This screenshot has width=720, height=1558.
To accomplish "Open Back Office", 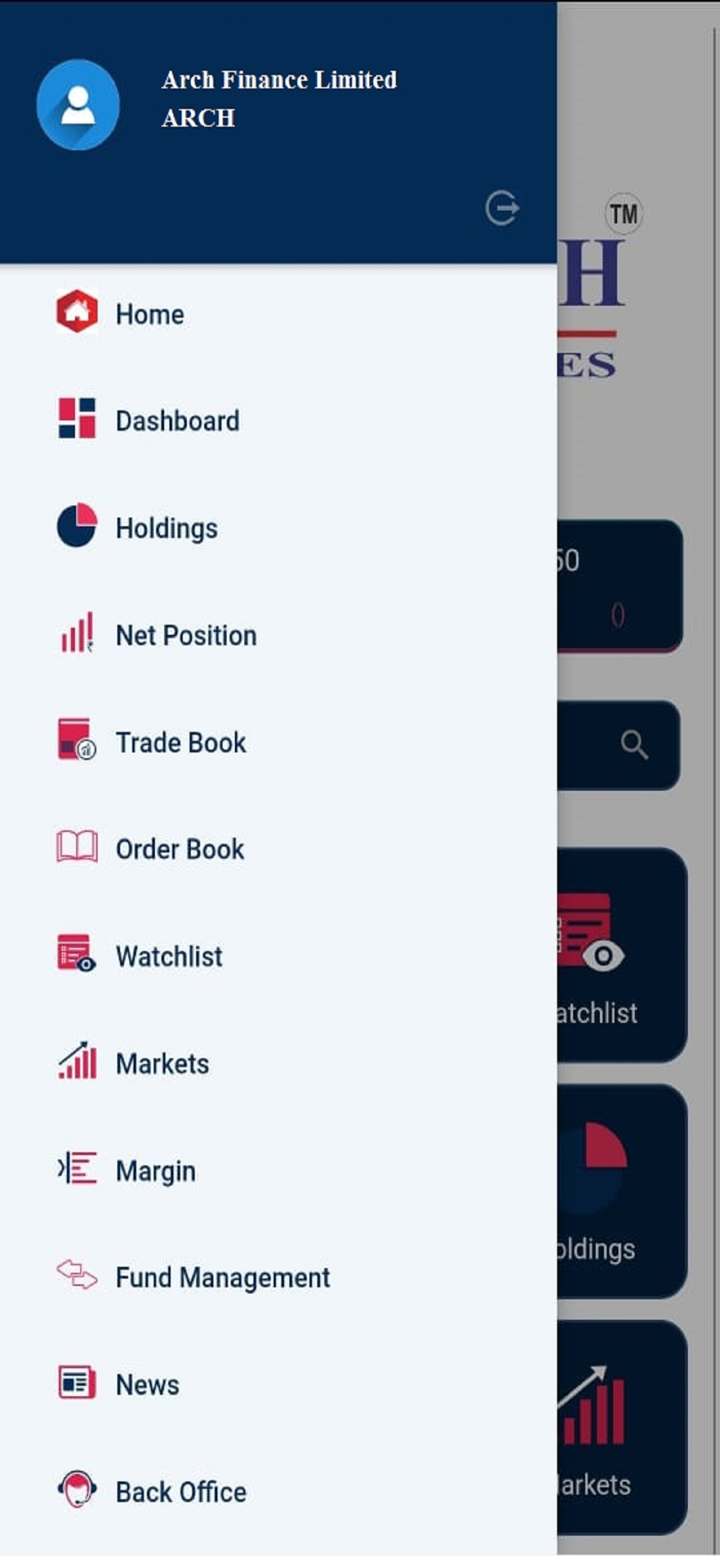I will click(x=180, y=1491).
